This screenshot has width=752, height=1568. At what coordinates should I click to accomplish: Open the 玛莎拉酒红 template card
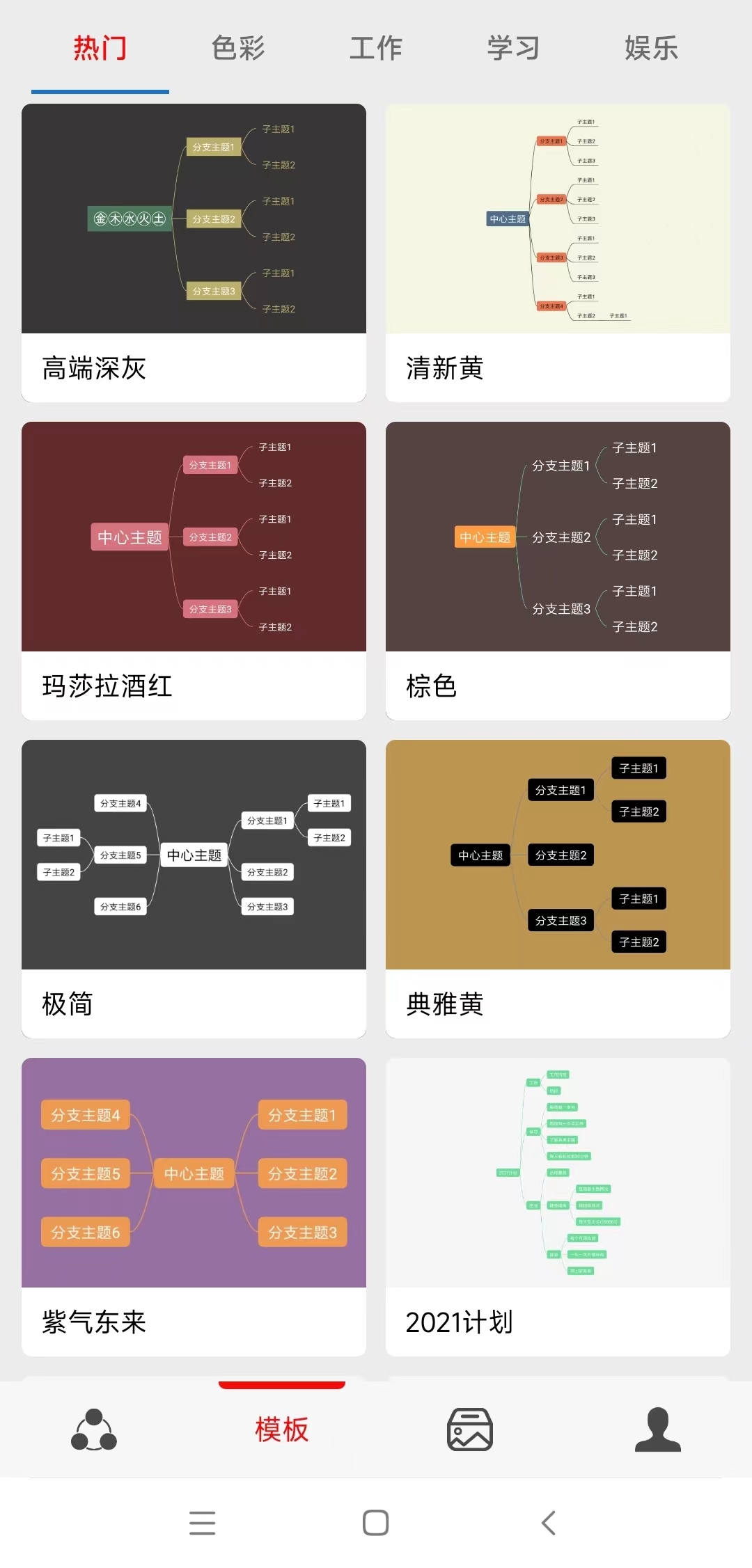(x=194, y=571)
